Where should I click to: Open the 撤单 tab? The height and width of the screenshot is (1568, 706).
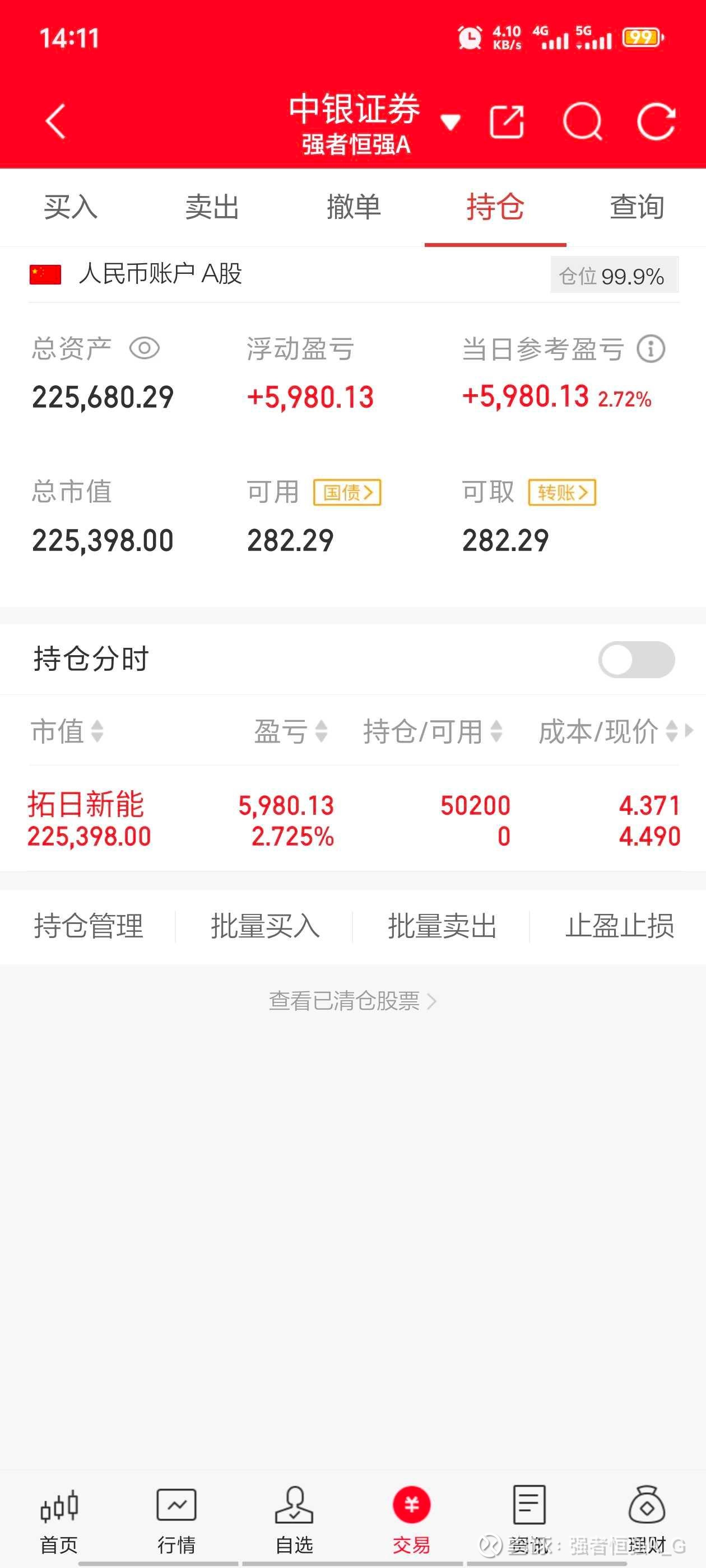click(354, 207)
